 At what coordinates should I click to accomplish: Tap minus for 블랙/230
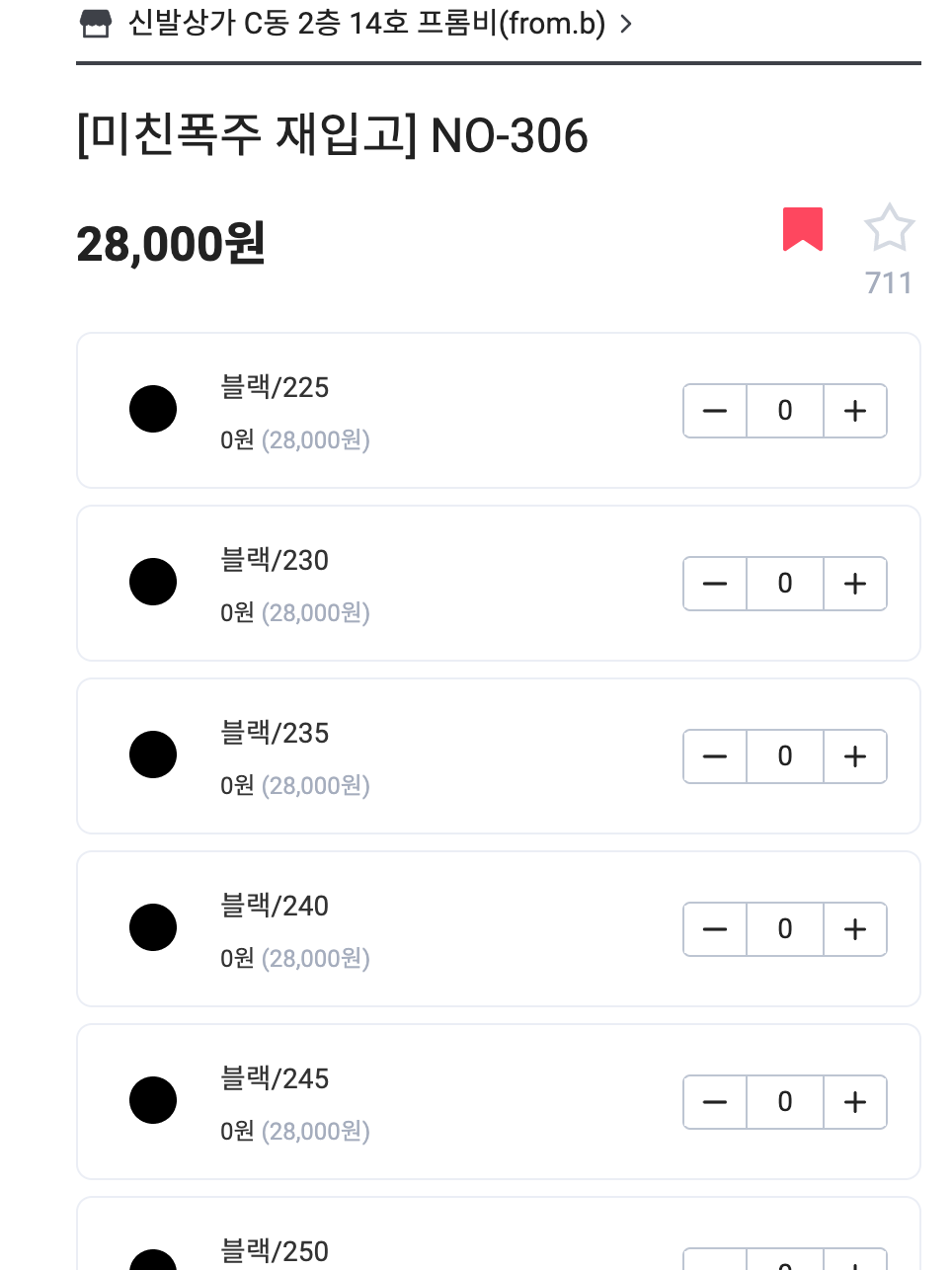pos(715,584)
